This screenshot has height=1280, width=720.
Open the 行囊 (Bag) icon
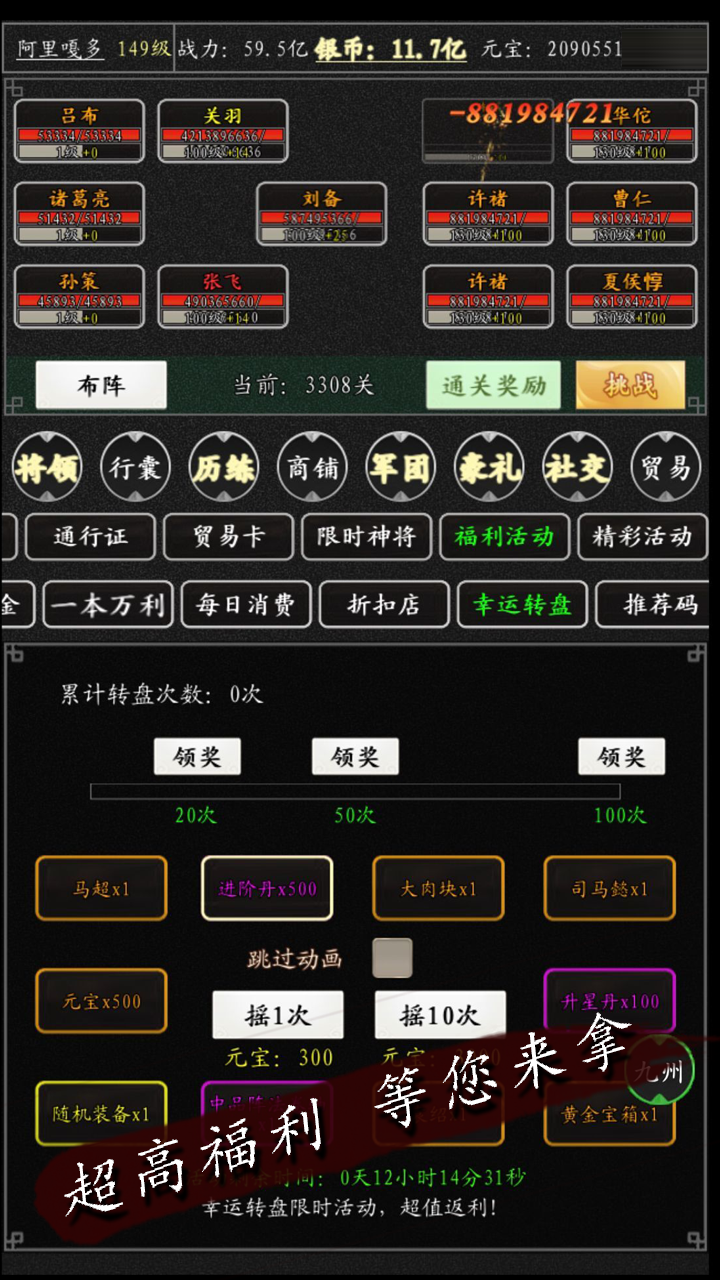point(135,467)
